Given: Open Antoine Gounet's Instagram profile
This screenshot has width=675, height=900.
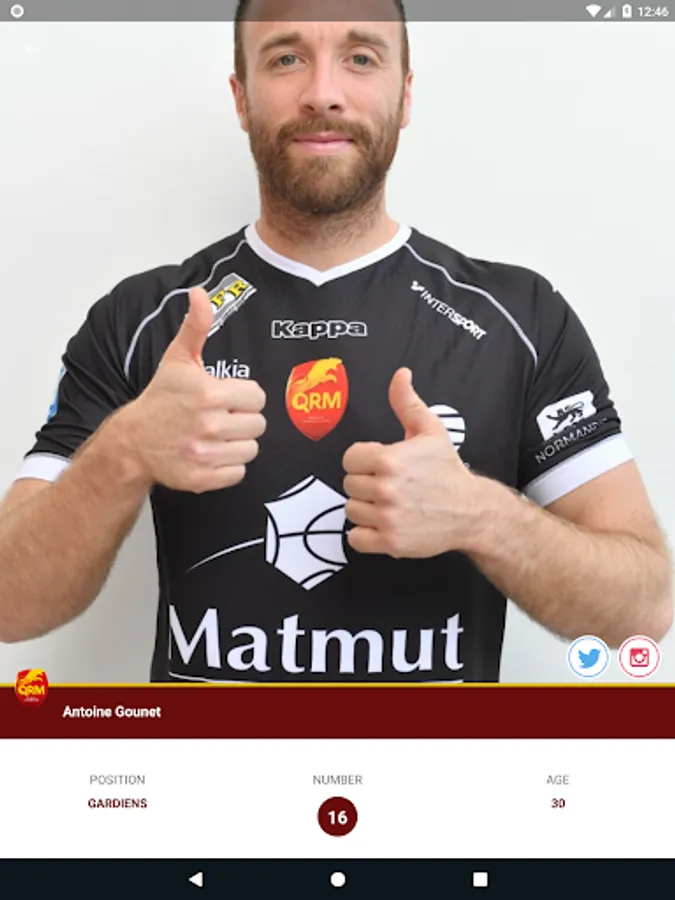Looking at the screenshot, I should point(639,657).
